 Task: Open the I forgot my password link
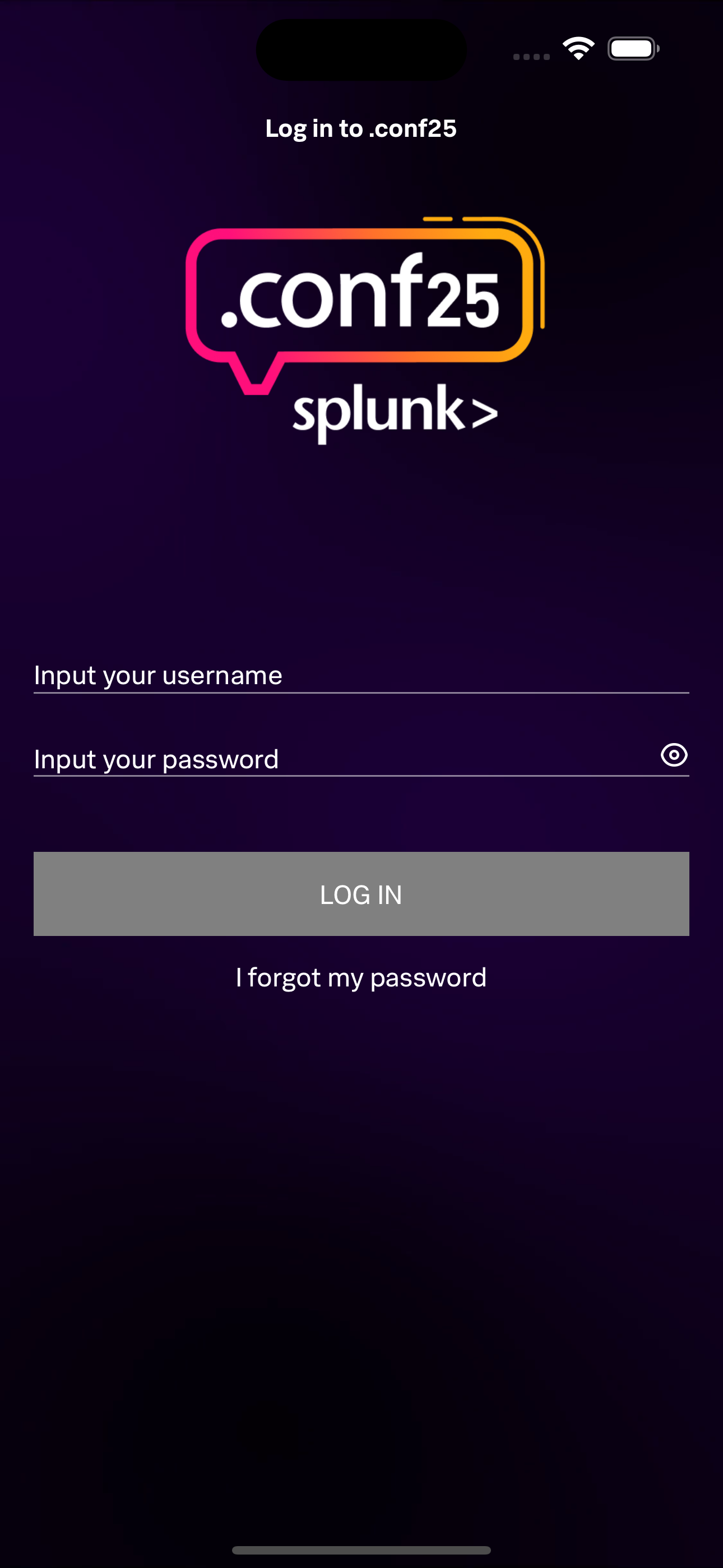pos(361,976)
